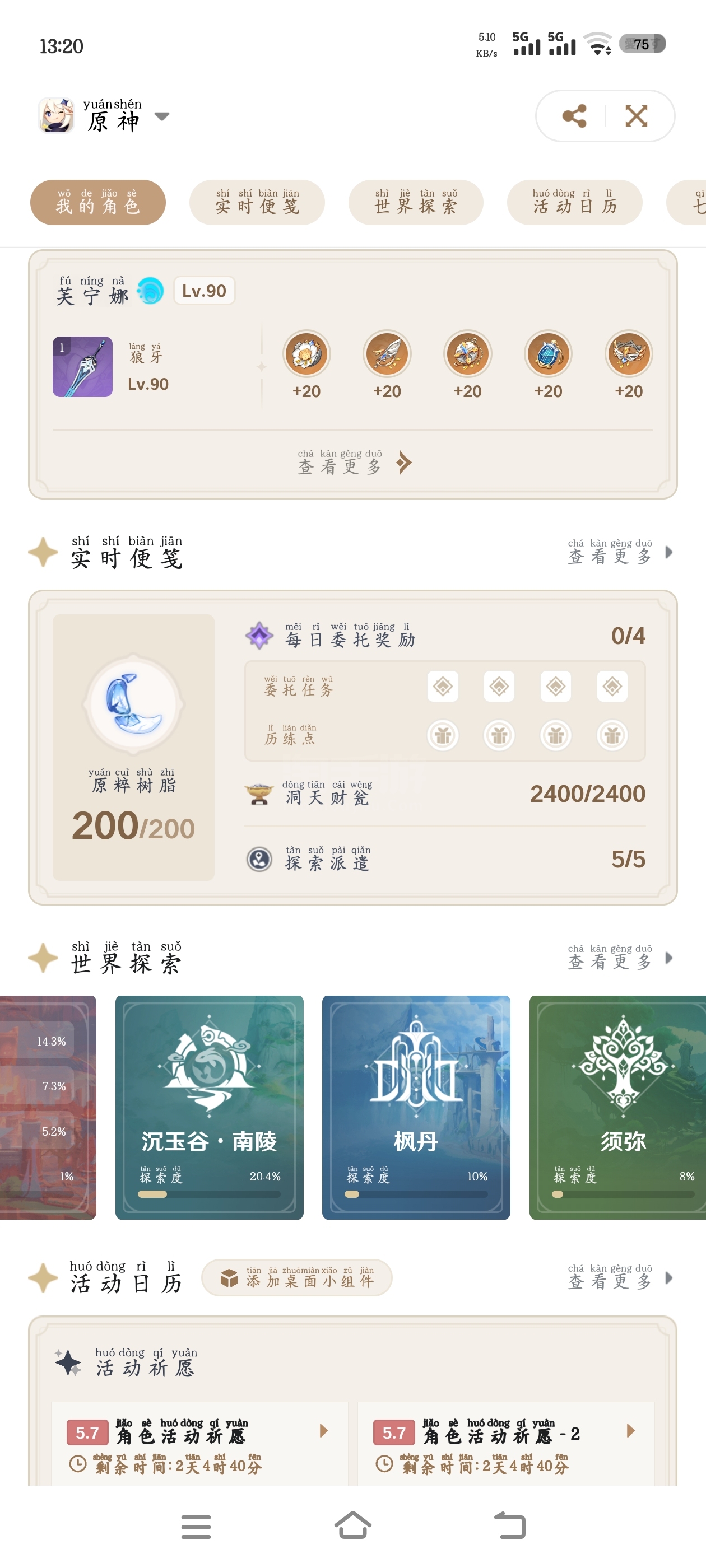The width and height of the screenshot is (706, 1568).
Task: Switch to the 活动日历 tab
Action: [x=574, y=202]
